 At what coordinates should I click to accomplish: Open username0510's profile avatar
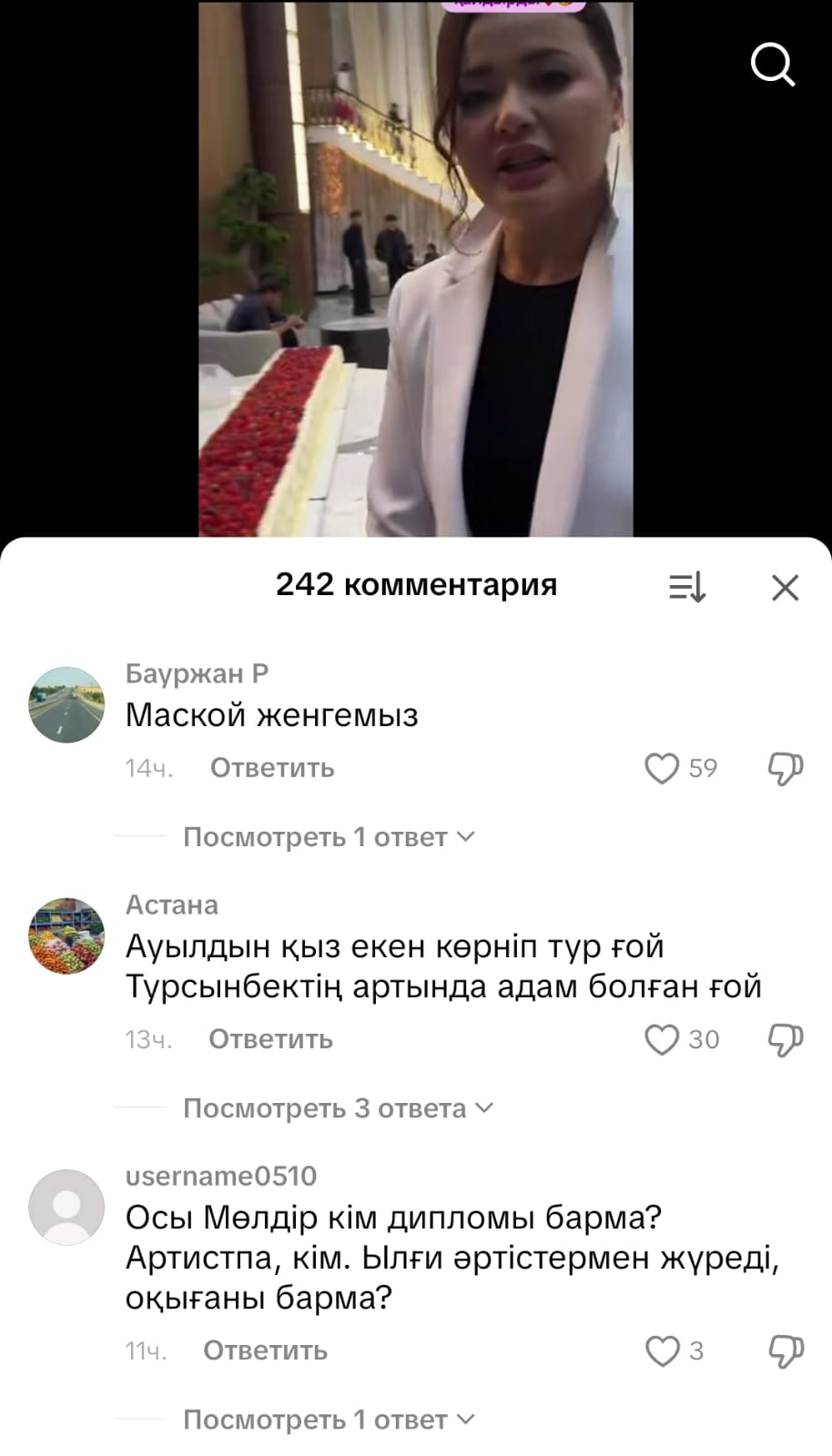[x=66, y=1205]
